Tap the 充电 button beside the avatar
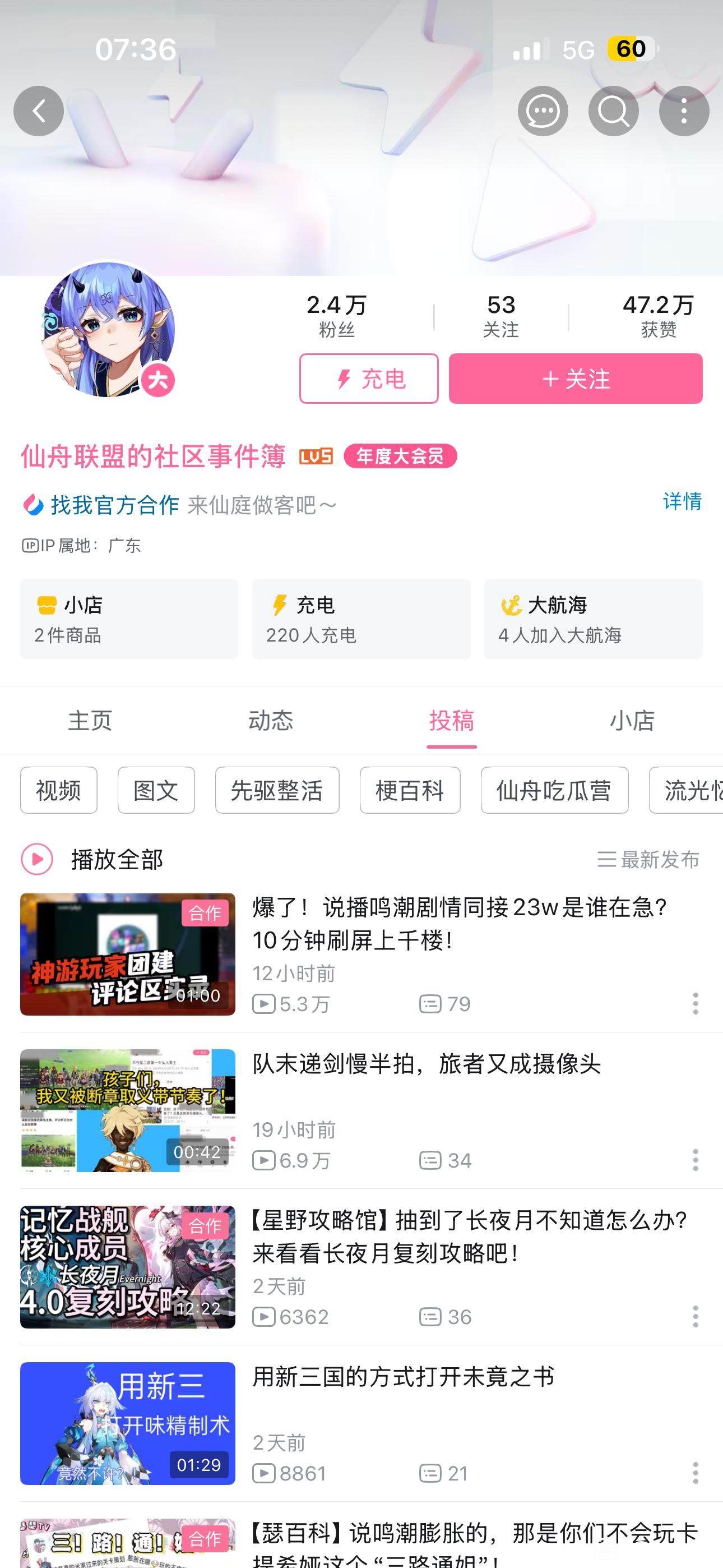 point(369,379)
